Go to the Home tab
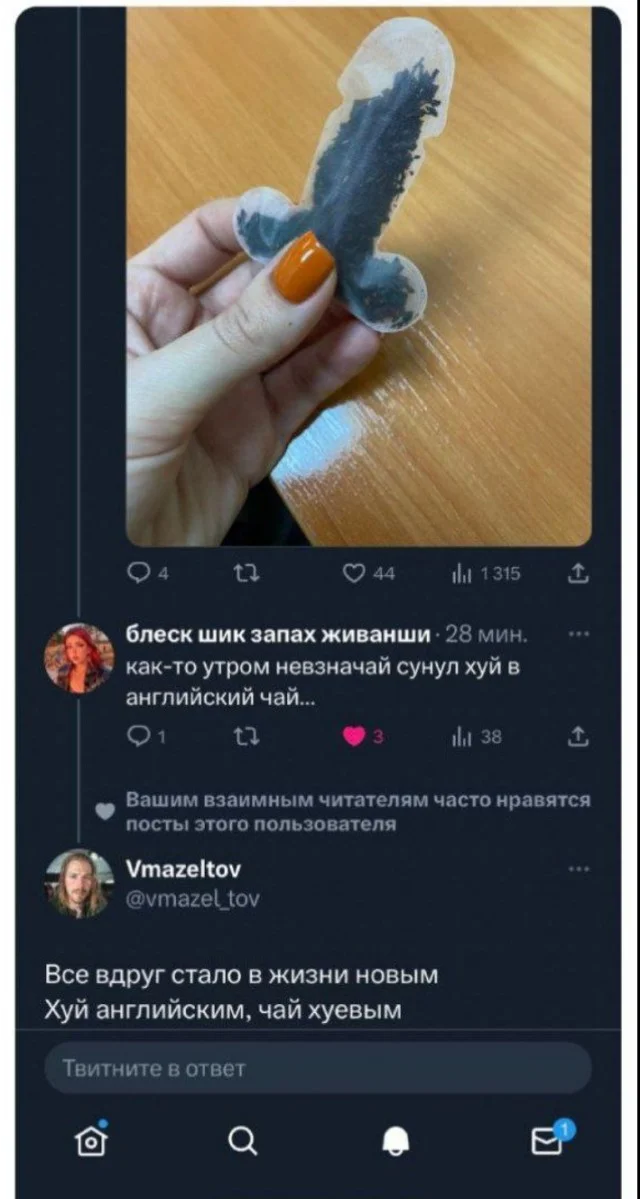The height and width of the screenshot is (1199, 640). 91,1139
